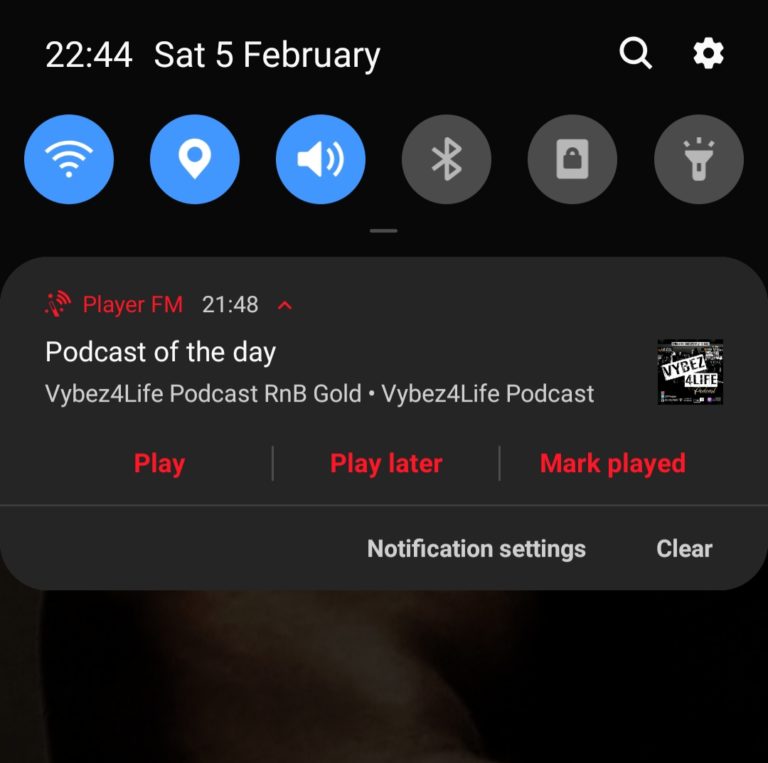Toggle the sound mode tile
768x763 pixels.
[x=321, y=160]
